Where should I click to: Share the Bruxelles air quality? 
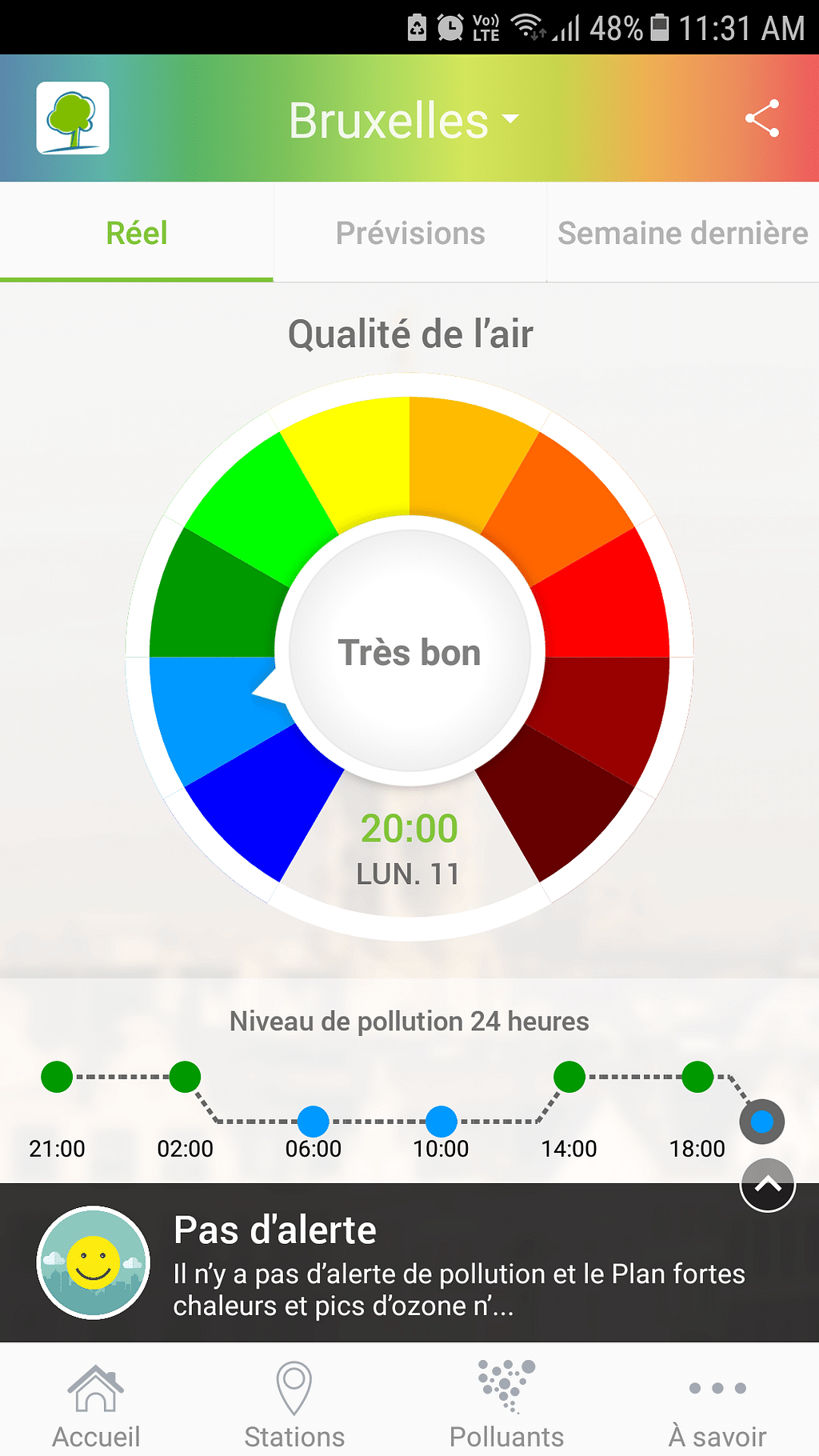761,118
